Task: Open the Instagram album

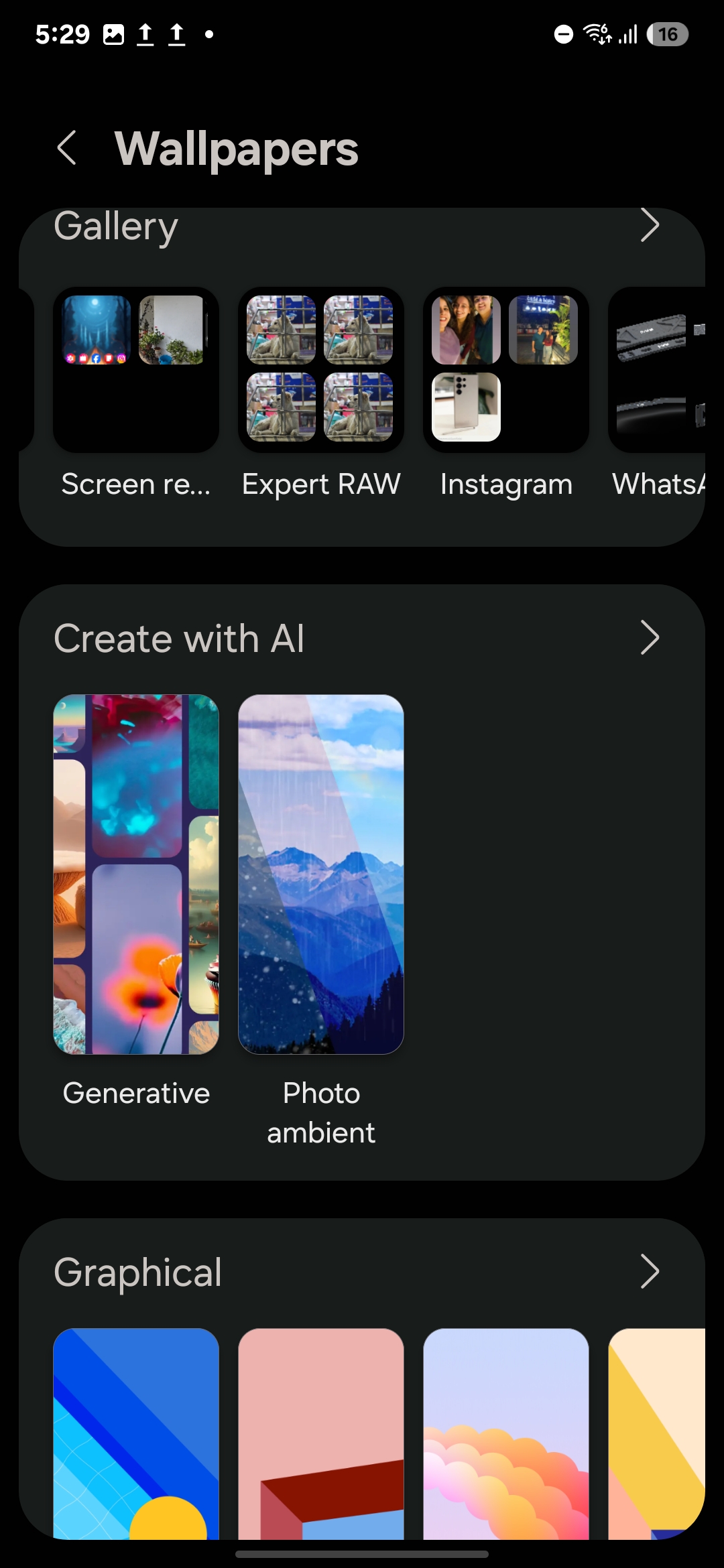Action: 506,370
